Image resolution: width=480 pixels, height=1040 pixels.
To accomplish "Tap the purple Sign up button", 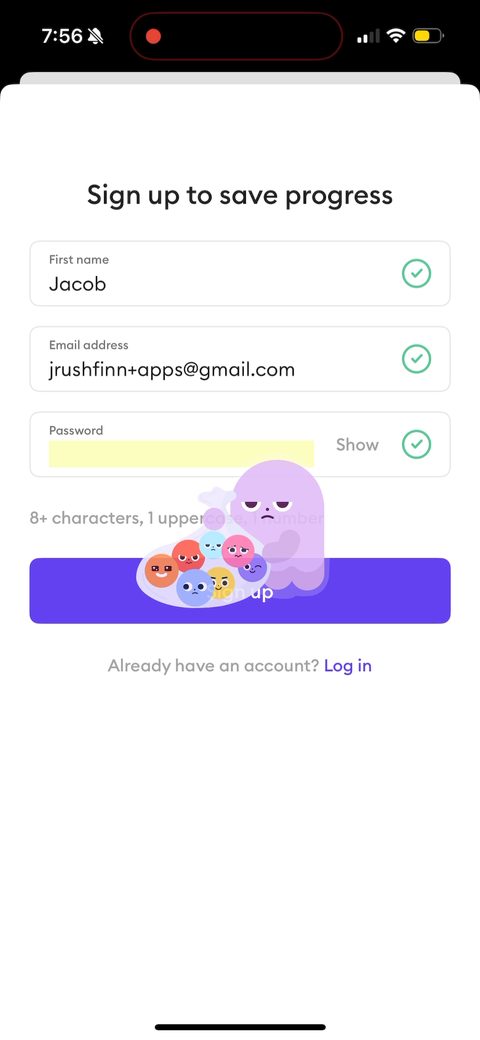I will [240, 590].
